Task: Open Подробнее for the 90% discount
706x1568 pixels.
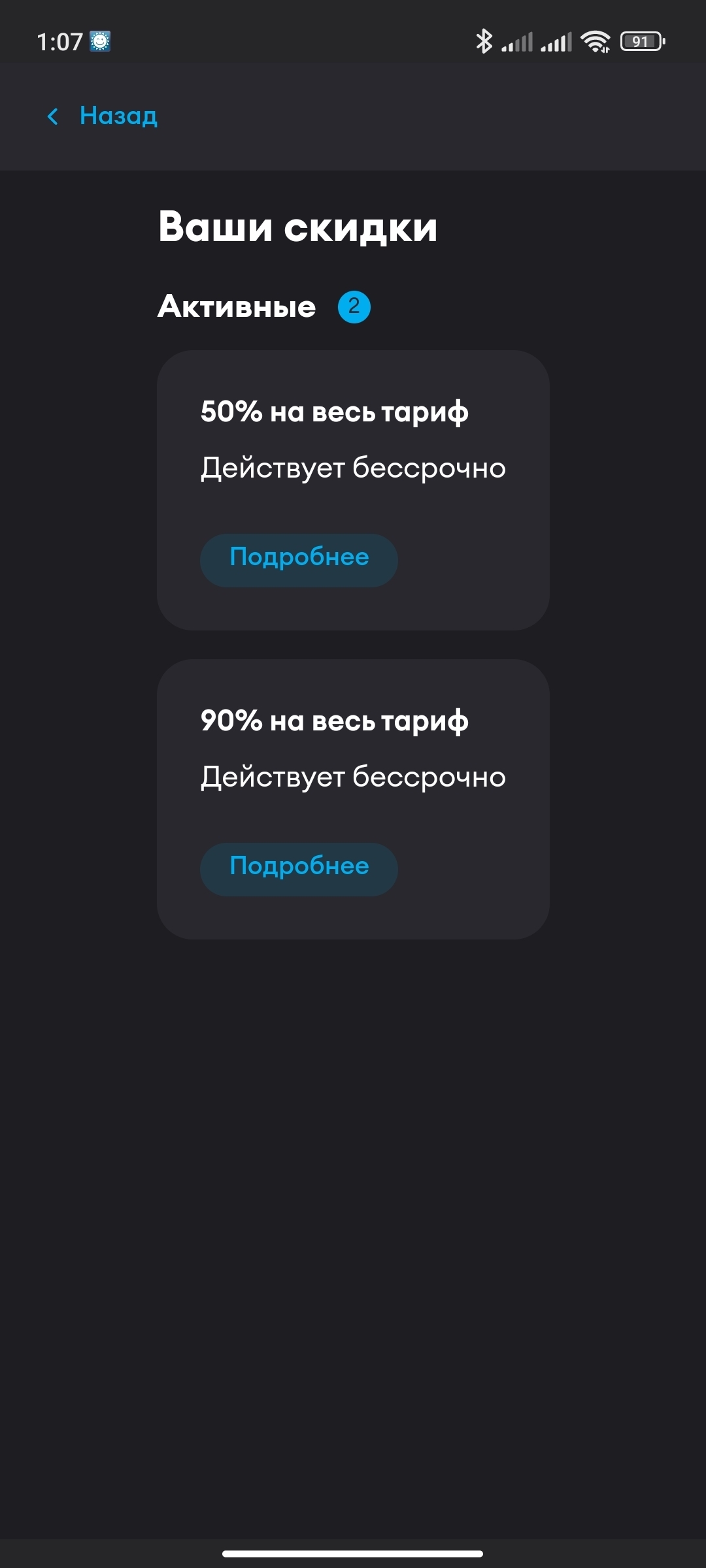Action: pyautogui.click(x=299, y=868)
